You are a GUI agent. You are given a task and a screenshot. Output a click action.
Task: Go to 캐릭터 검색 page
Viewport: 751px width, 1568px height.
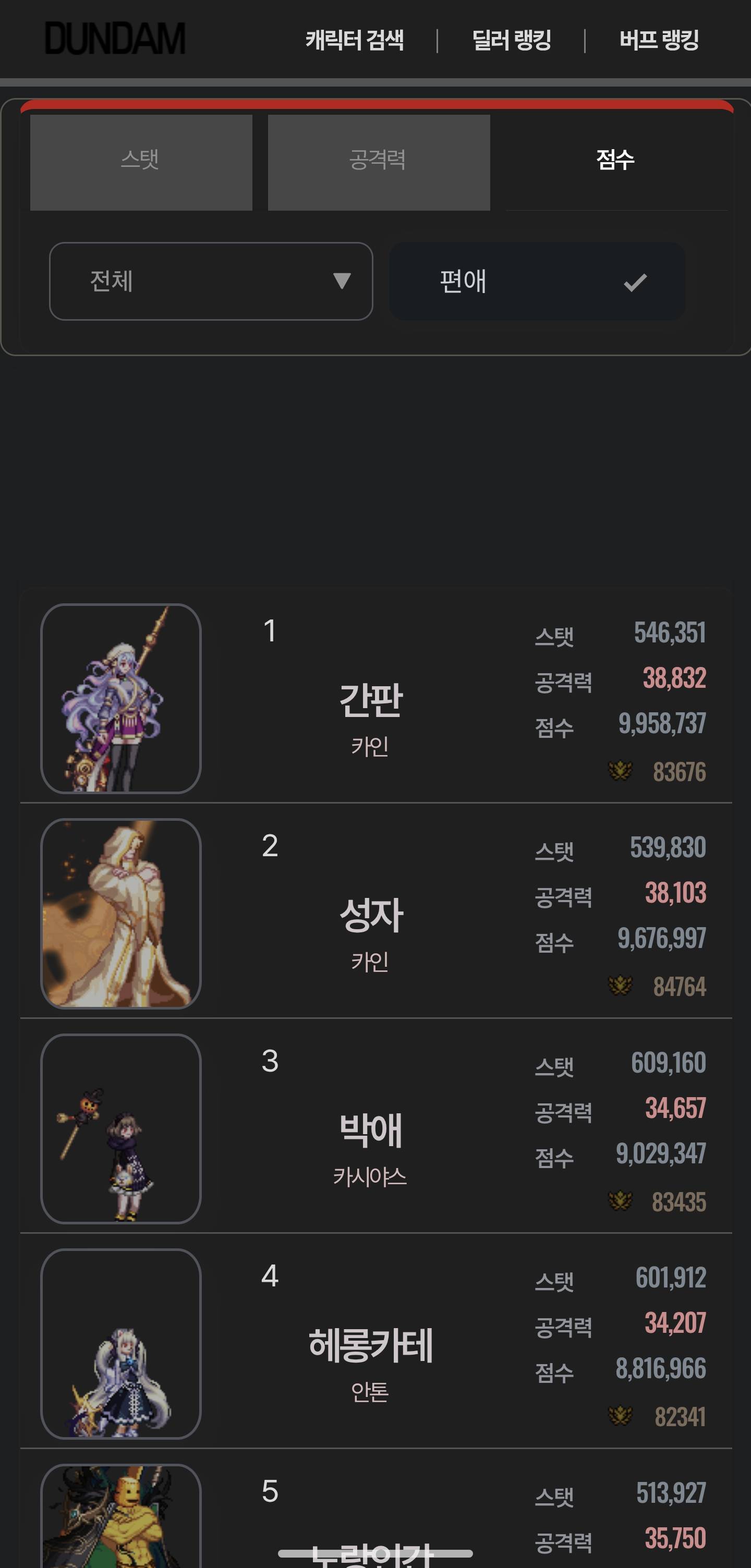coord(354,40)
